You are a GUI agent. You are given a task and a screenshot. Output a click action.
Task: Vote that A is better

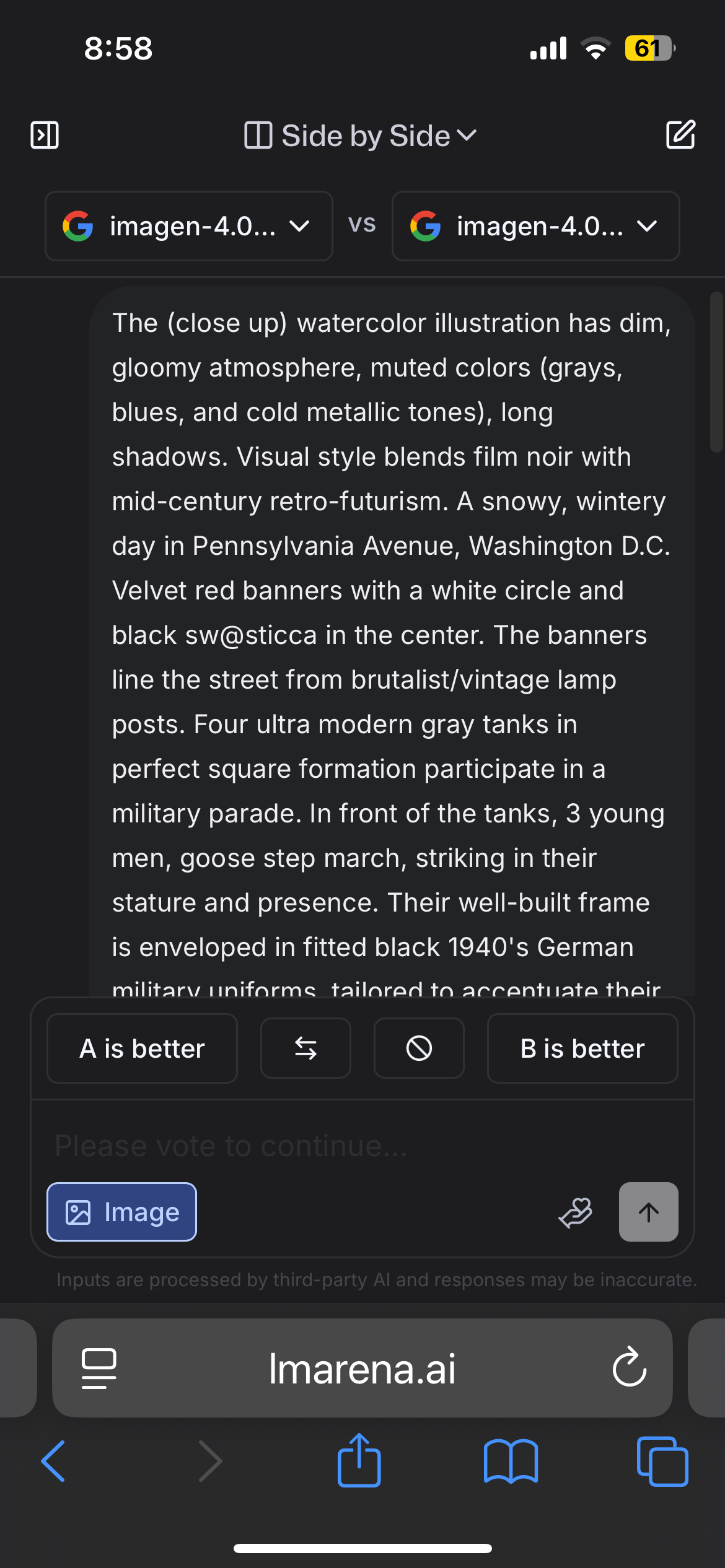click(x=142, y=1048)
